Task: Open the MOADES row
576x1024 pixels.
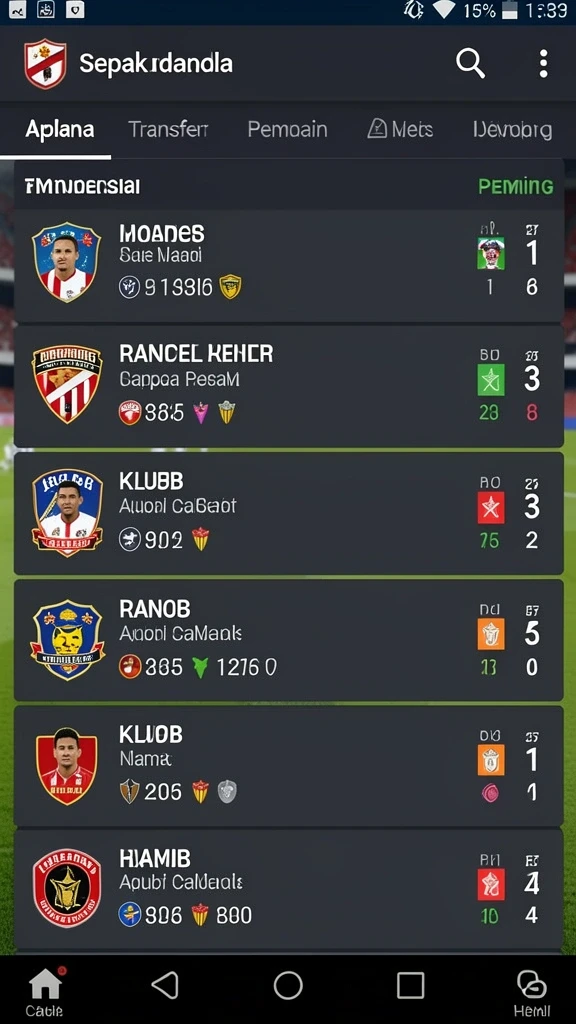Action: point(289,265)
